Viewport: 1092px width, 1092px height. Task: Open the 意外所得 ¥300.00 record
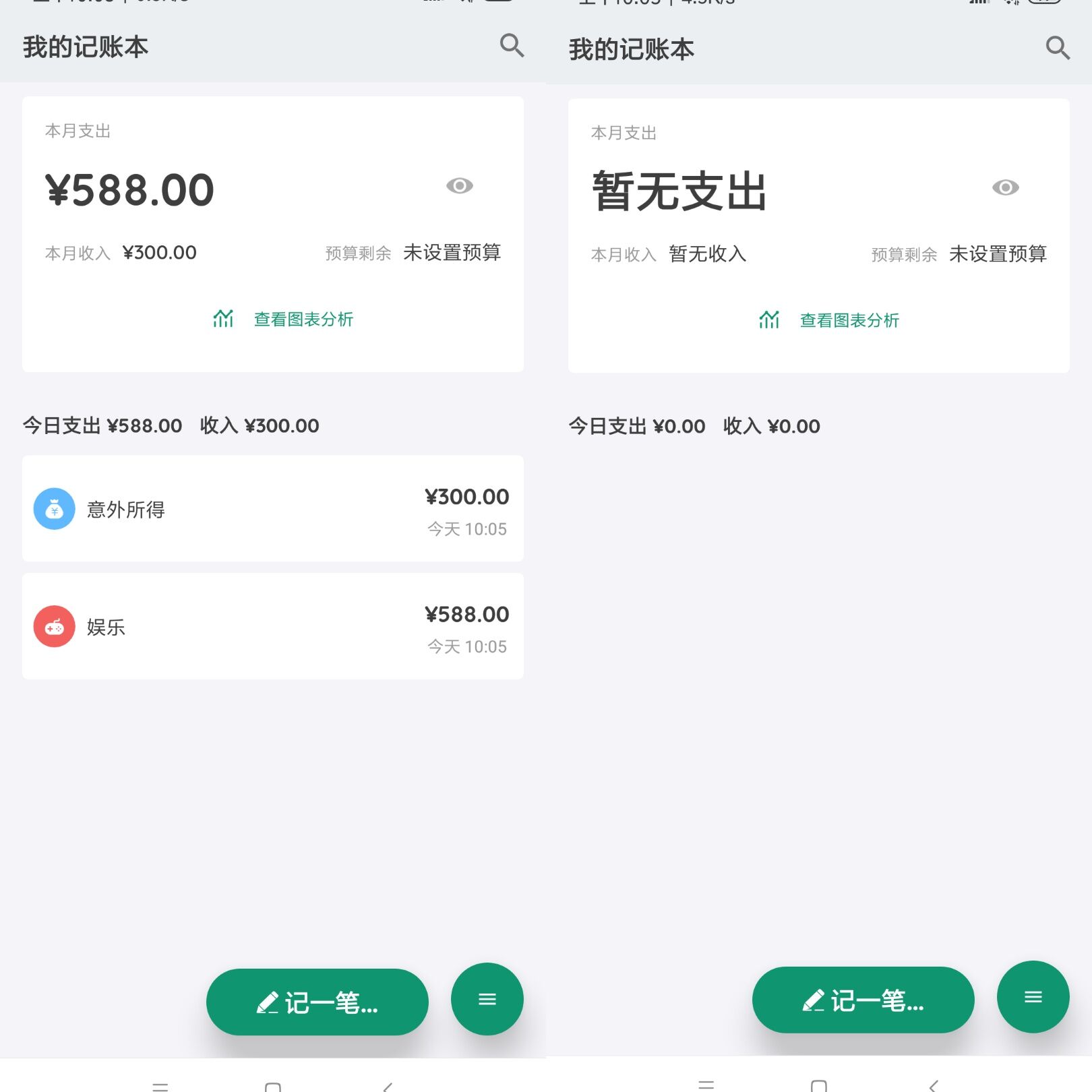pos(272,509)
